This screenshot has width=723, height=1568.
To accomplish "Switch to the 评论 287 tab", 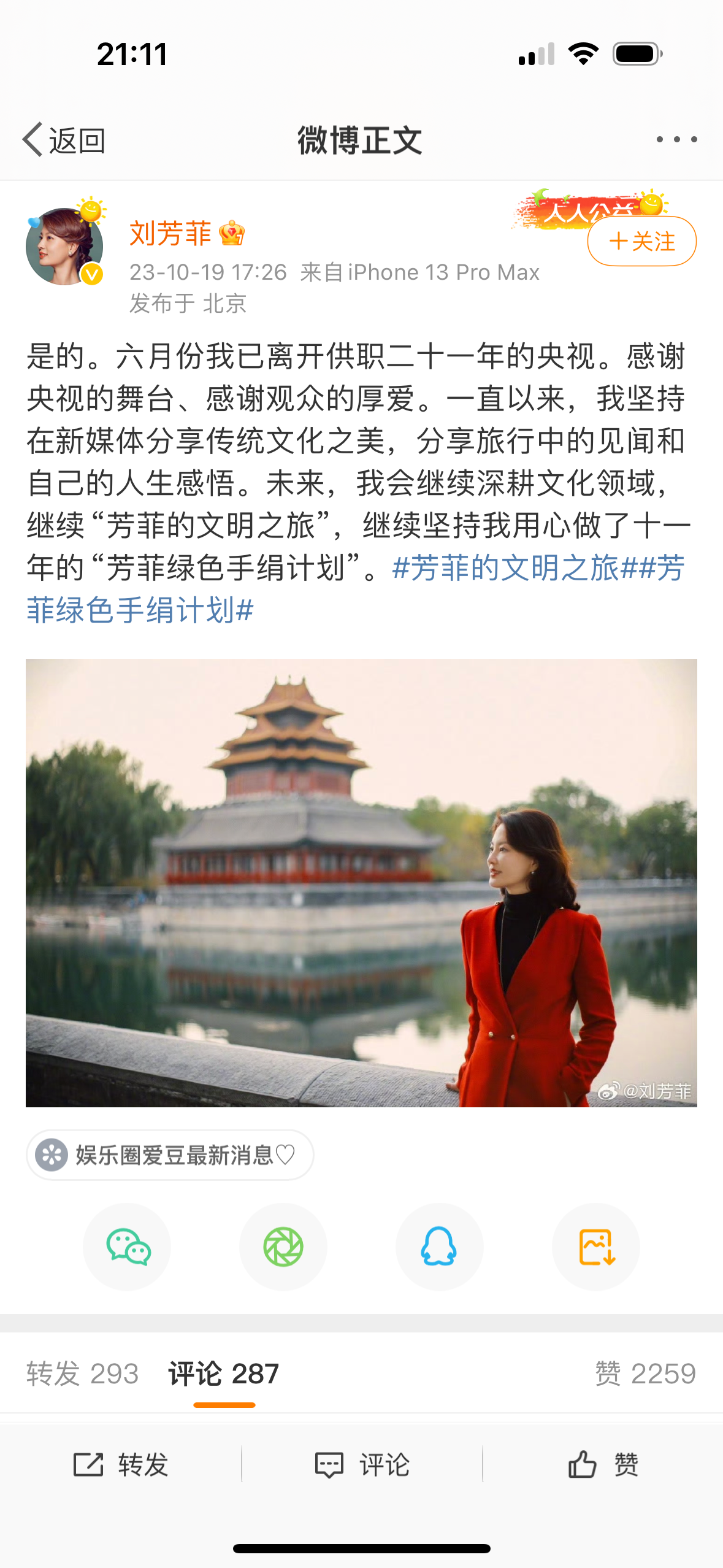I will (224, 1374).
